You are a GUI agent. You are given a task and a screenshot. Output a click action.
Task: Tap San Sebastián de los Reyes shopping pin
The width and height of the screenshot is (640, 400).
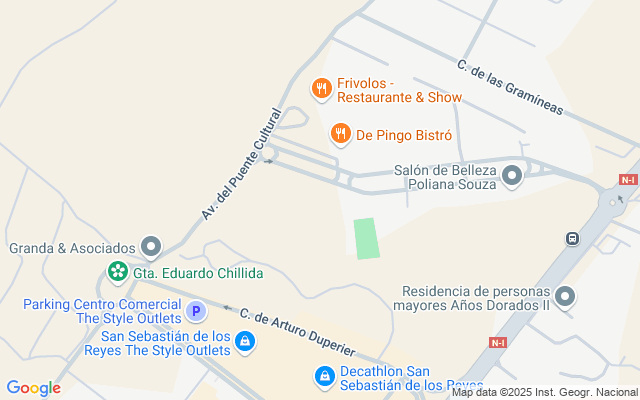pos(245,343)
